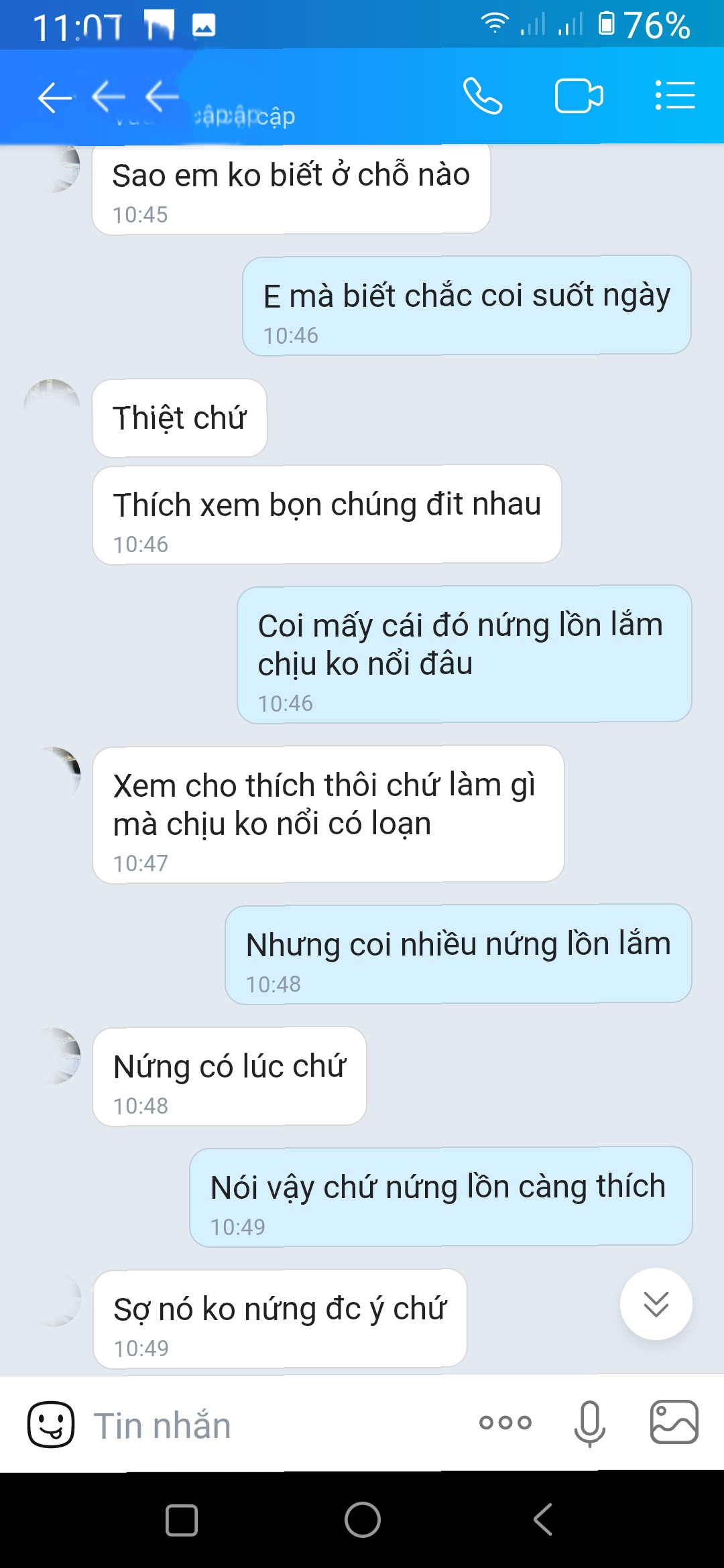This screenshot has height=1568, width=724.
Task: Go back from this chat
Action: pyautogui.click(x=55, y=98)
